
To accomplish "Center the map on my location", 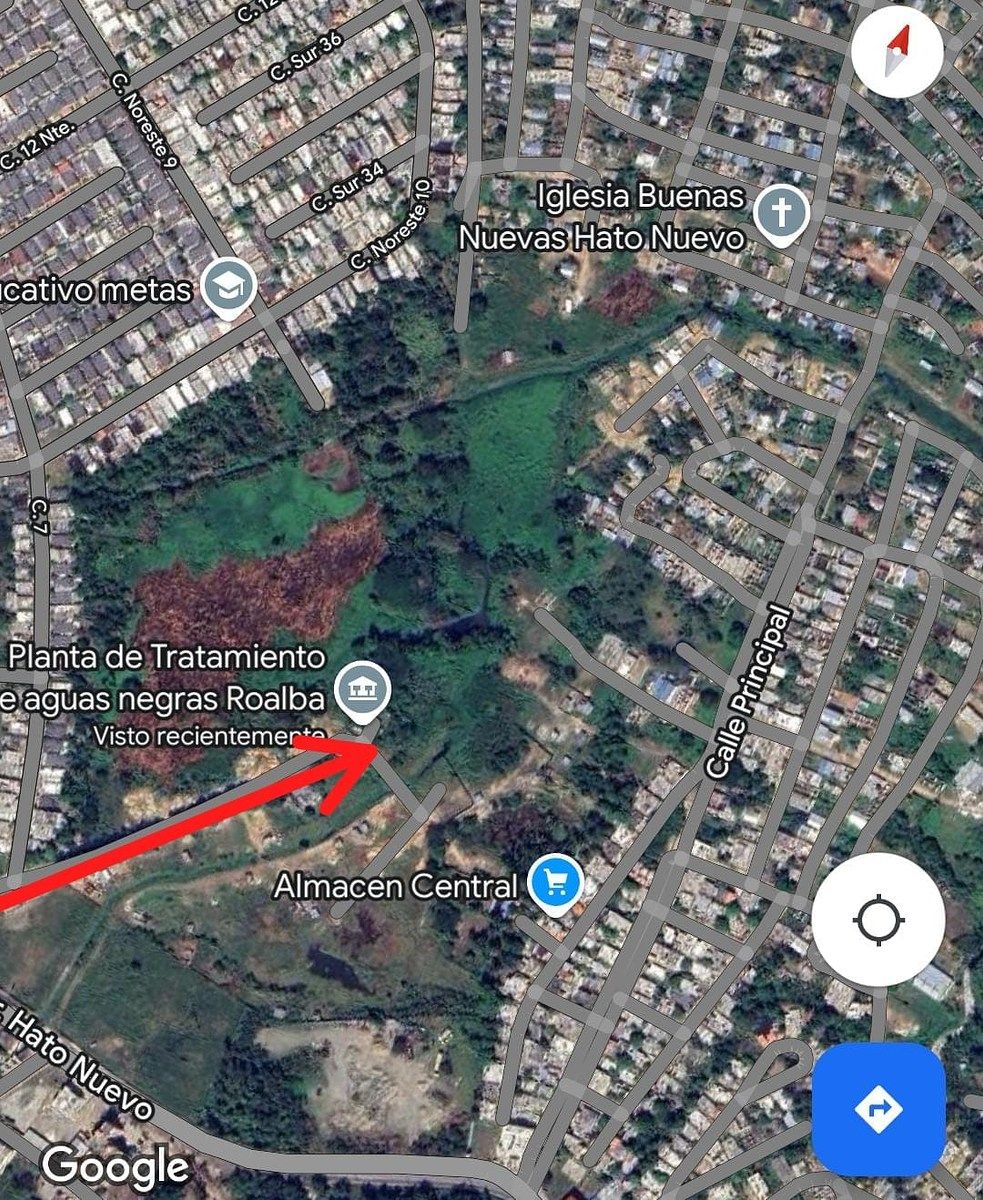I will click(878, 919).
